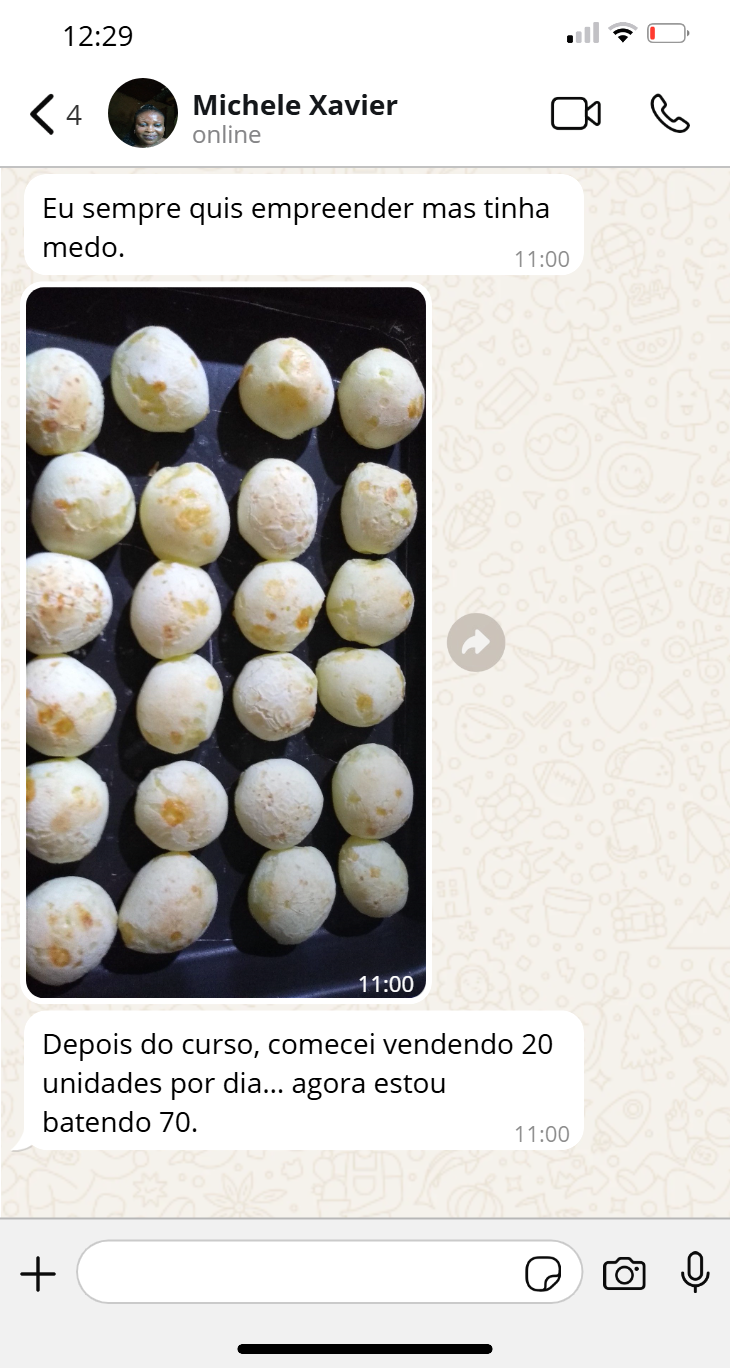The width and height of the screenshot is (730, 1368).
Task: Open the attachment plus menu
Action: (38, 1274)
